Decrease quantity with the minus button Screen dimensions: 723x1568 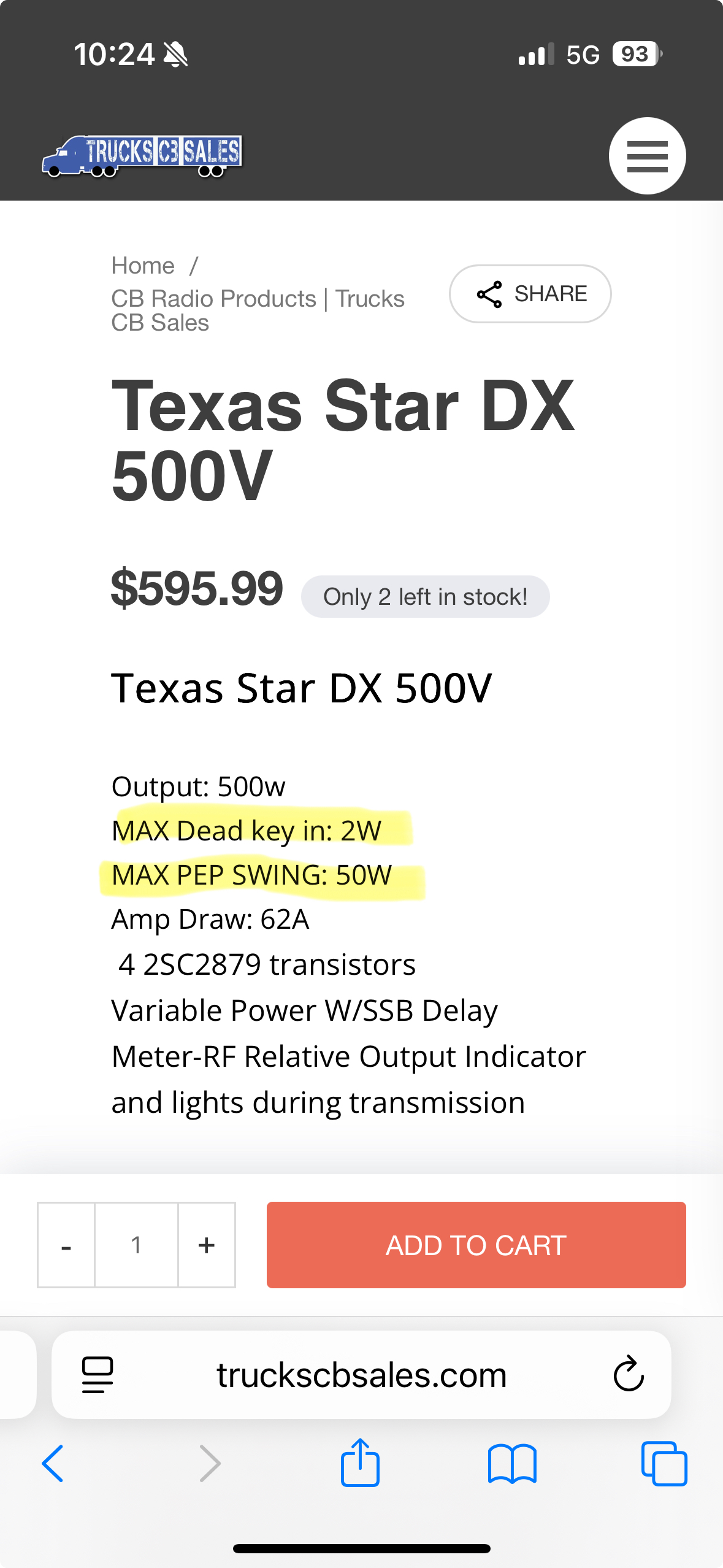coord(66,1245)
